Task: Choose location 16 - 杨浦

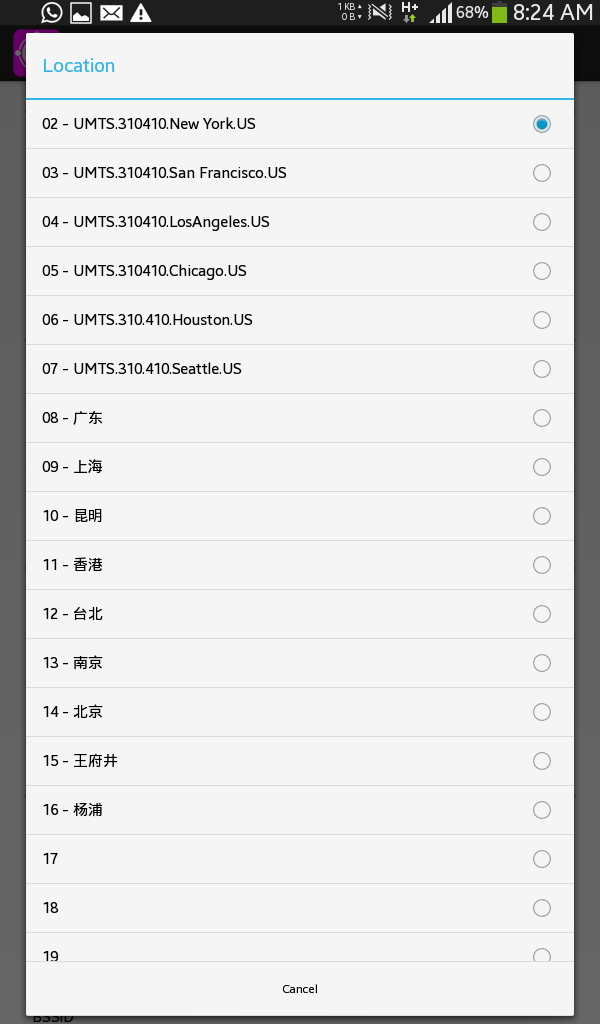Action: [300, 810]
